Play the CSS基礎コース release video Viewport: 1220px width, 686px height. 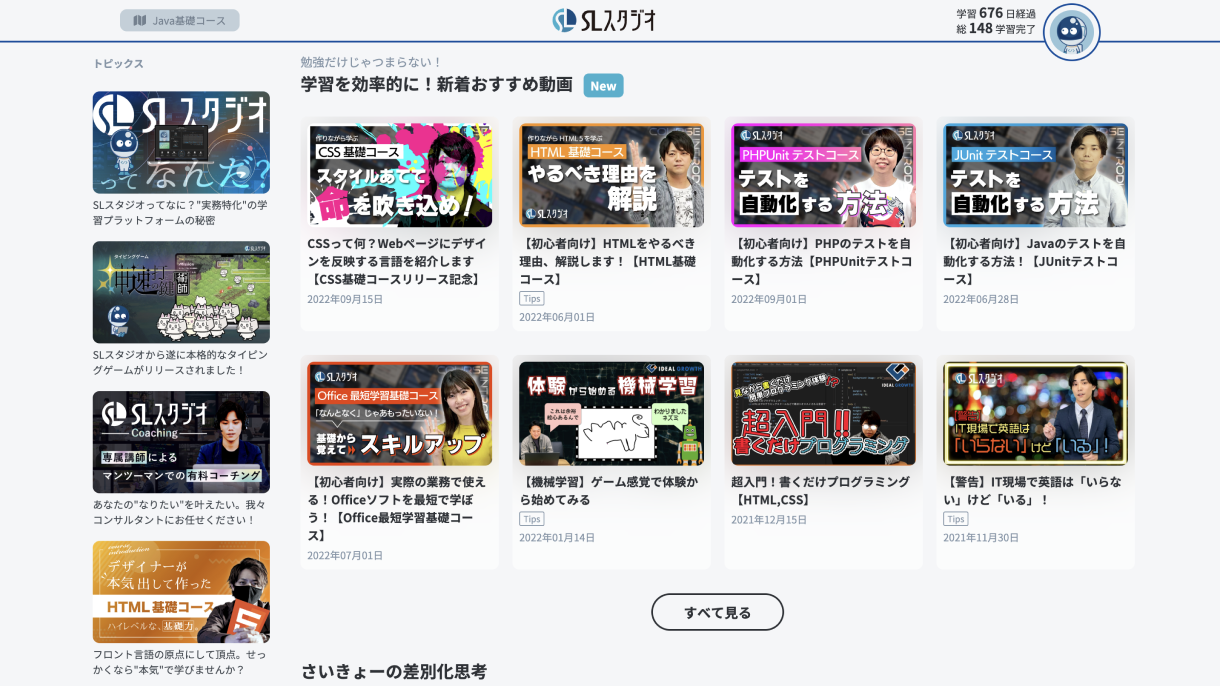pyautogui.click(x=399, y=176)
